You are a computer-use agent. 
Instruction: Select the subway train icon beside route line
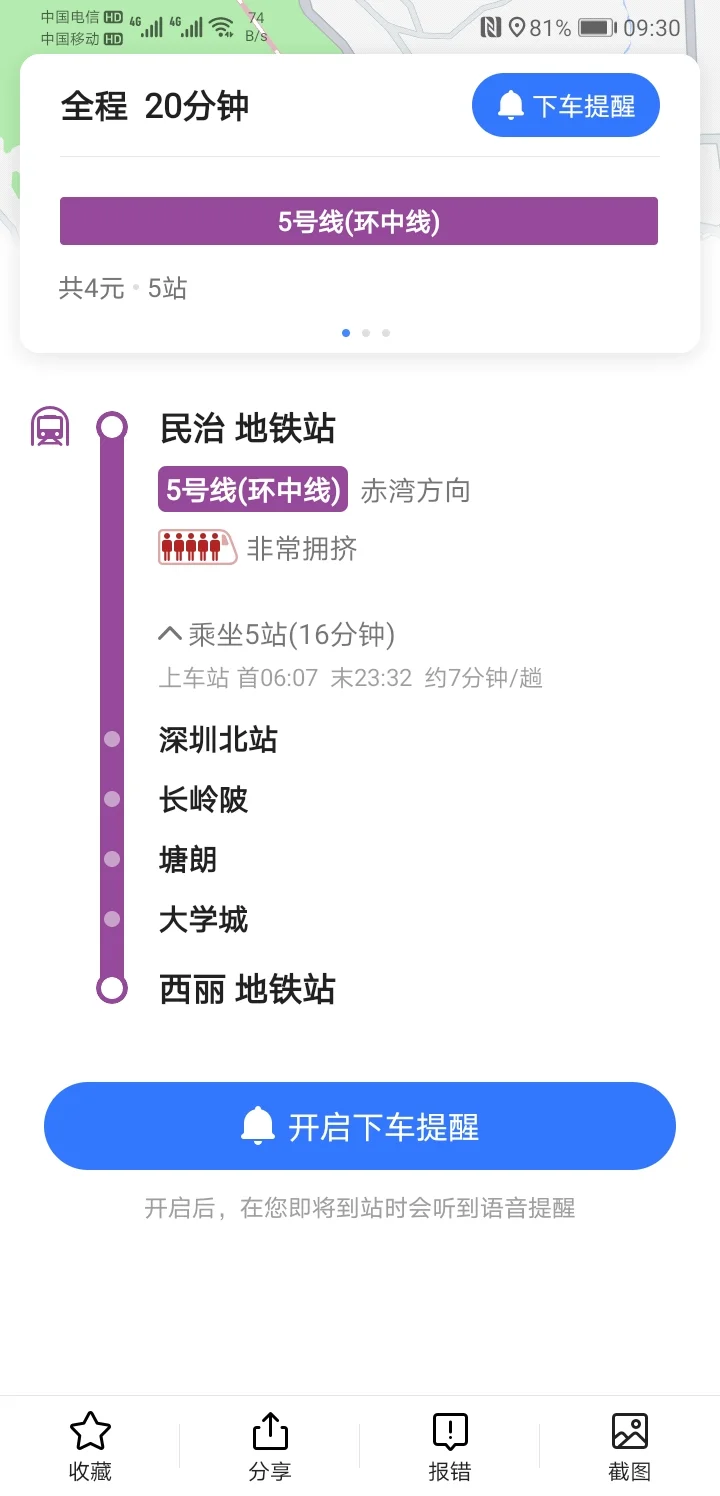click(49, 425)
